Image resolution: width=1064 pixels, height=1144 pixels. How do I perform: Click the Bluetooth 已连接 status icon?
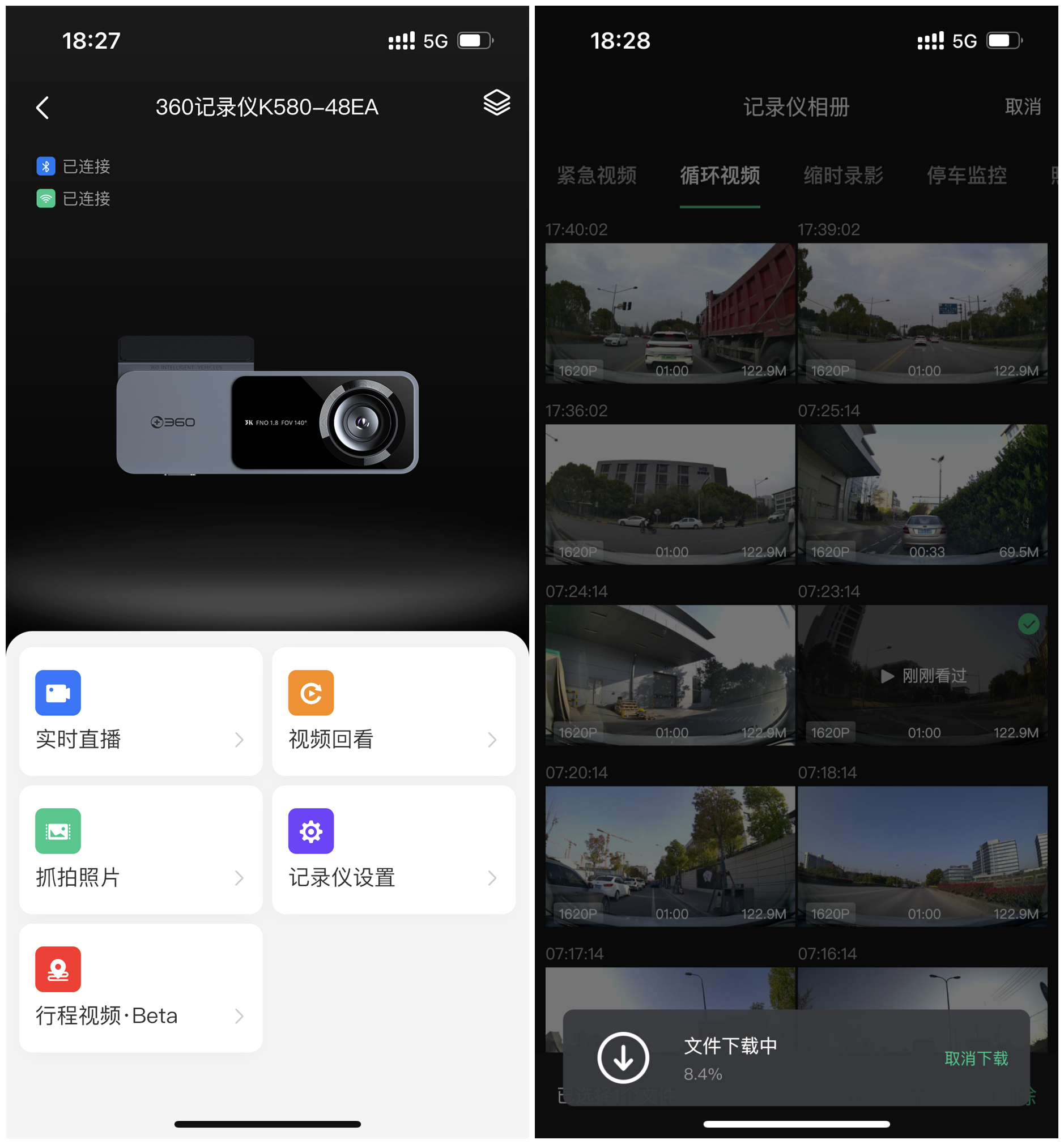coord(46,166)
